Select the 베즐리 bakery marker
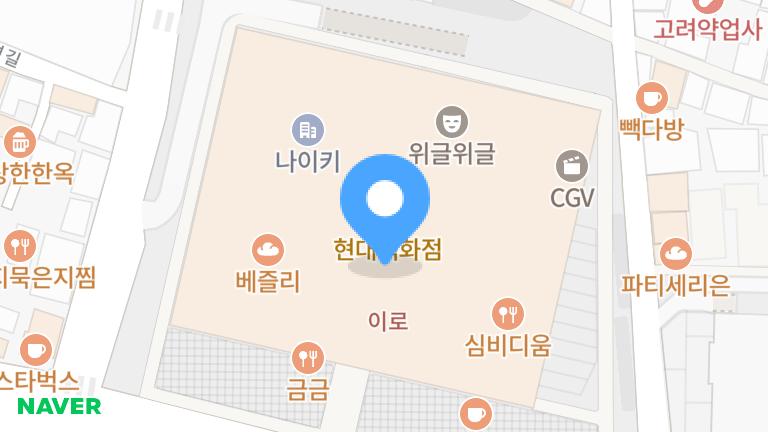The image size is (768, 432). [268, 250]
